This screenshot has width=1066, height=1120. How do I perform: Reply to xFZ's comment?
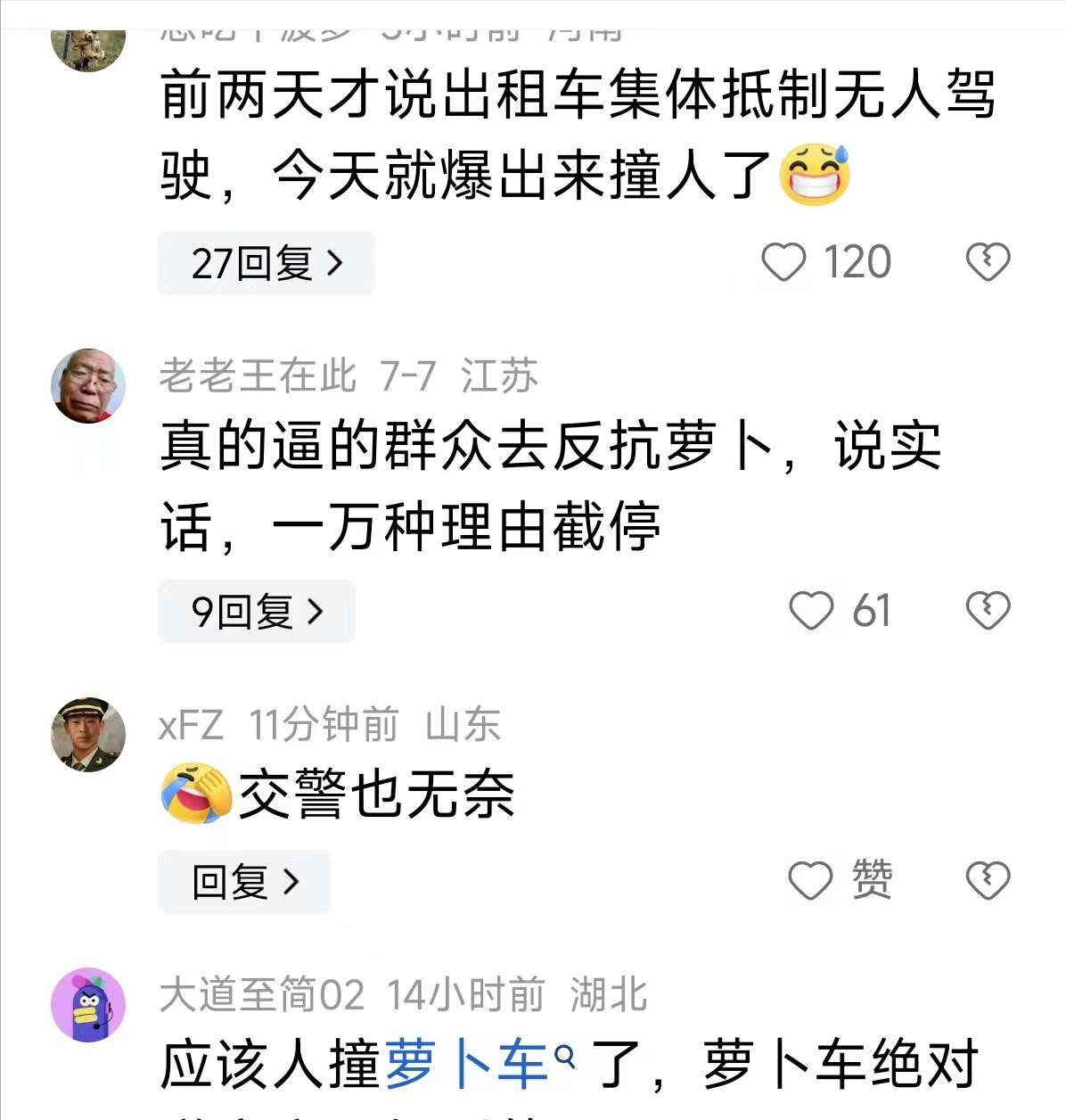(x=244, y=882)
